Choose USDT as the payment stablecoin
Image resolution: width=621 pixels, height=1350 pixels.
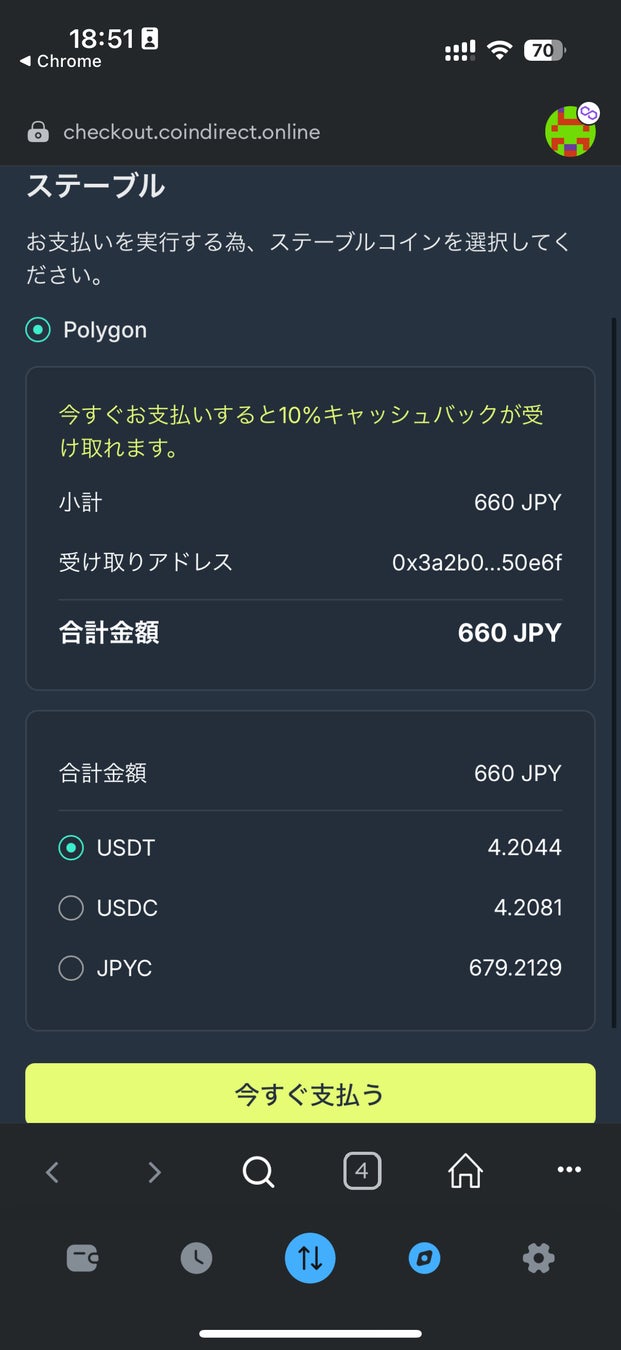tap(71, 848)
